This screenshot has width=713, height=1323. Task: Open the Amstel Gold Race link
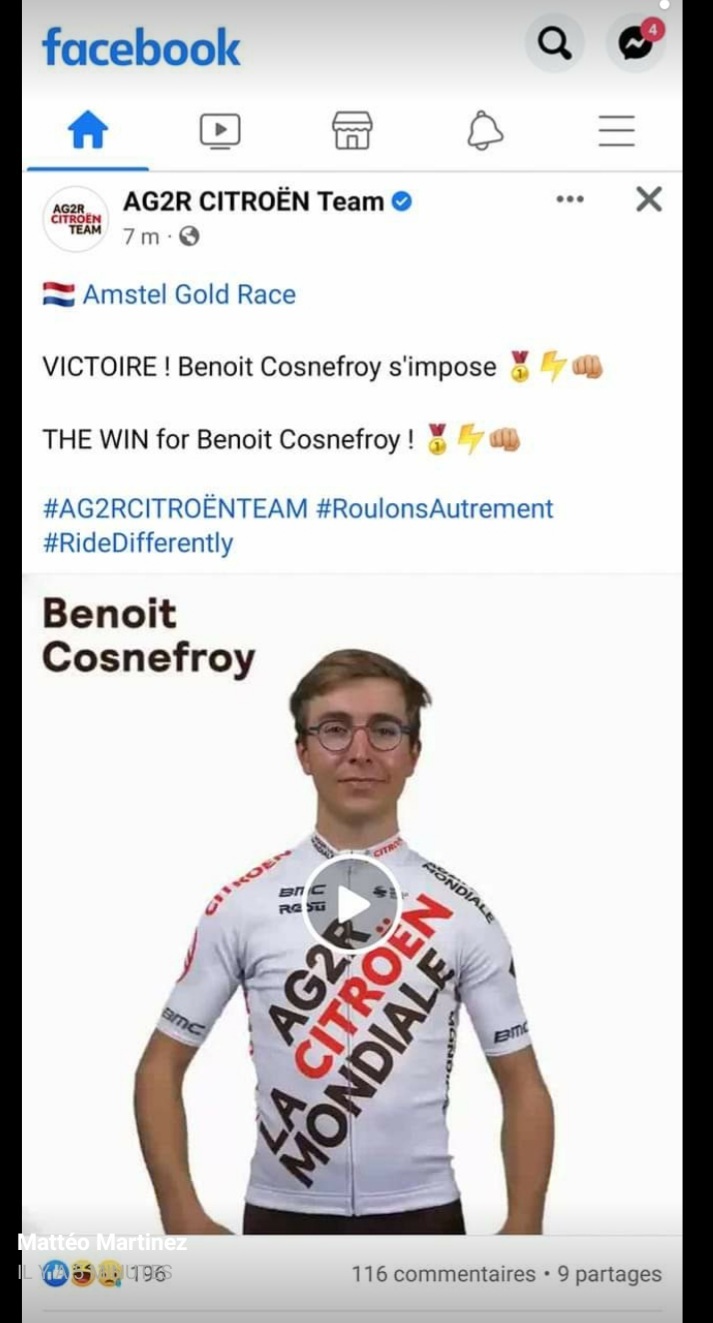pos(188,295)
